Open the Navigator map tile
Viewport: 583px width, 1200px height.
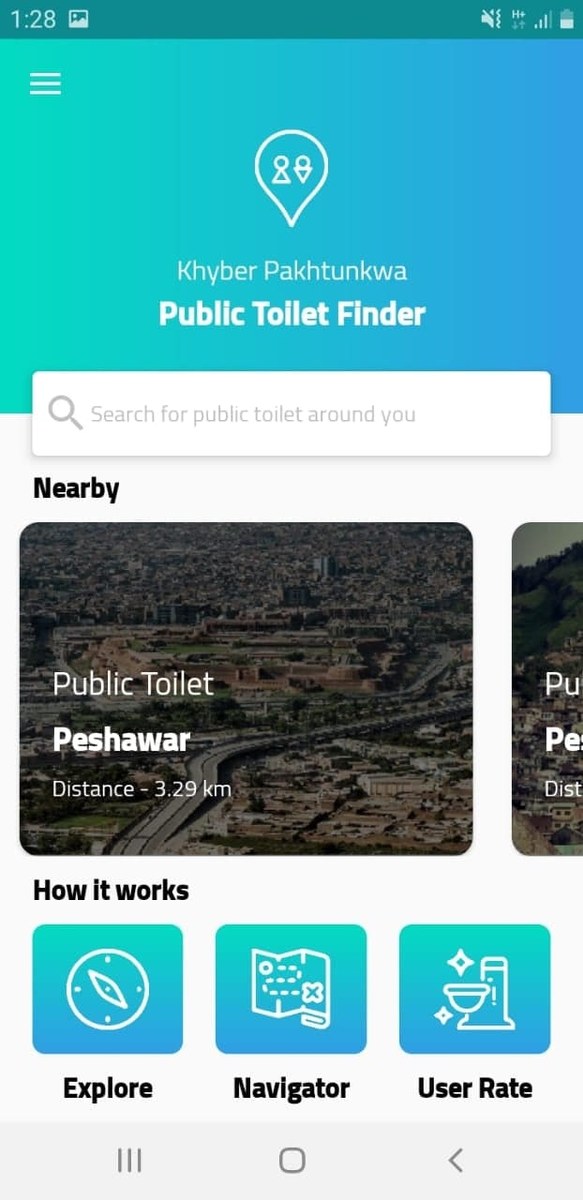(x=291, y=989)
